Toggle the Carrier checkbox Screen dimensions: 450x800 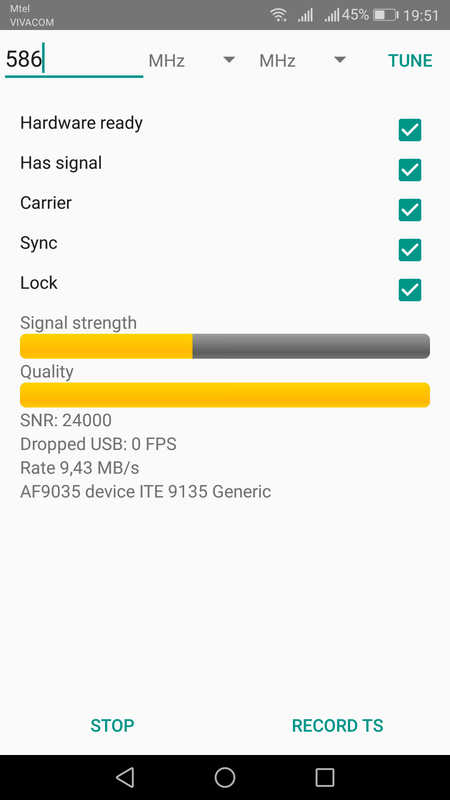[410, 210]
